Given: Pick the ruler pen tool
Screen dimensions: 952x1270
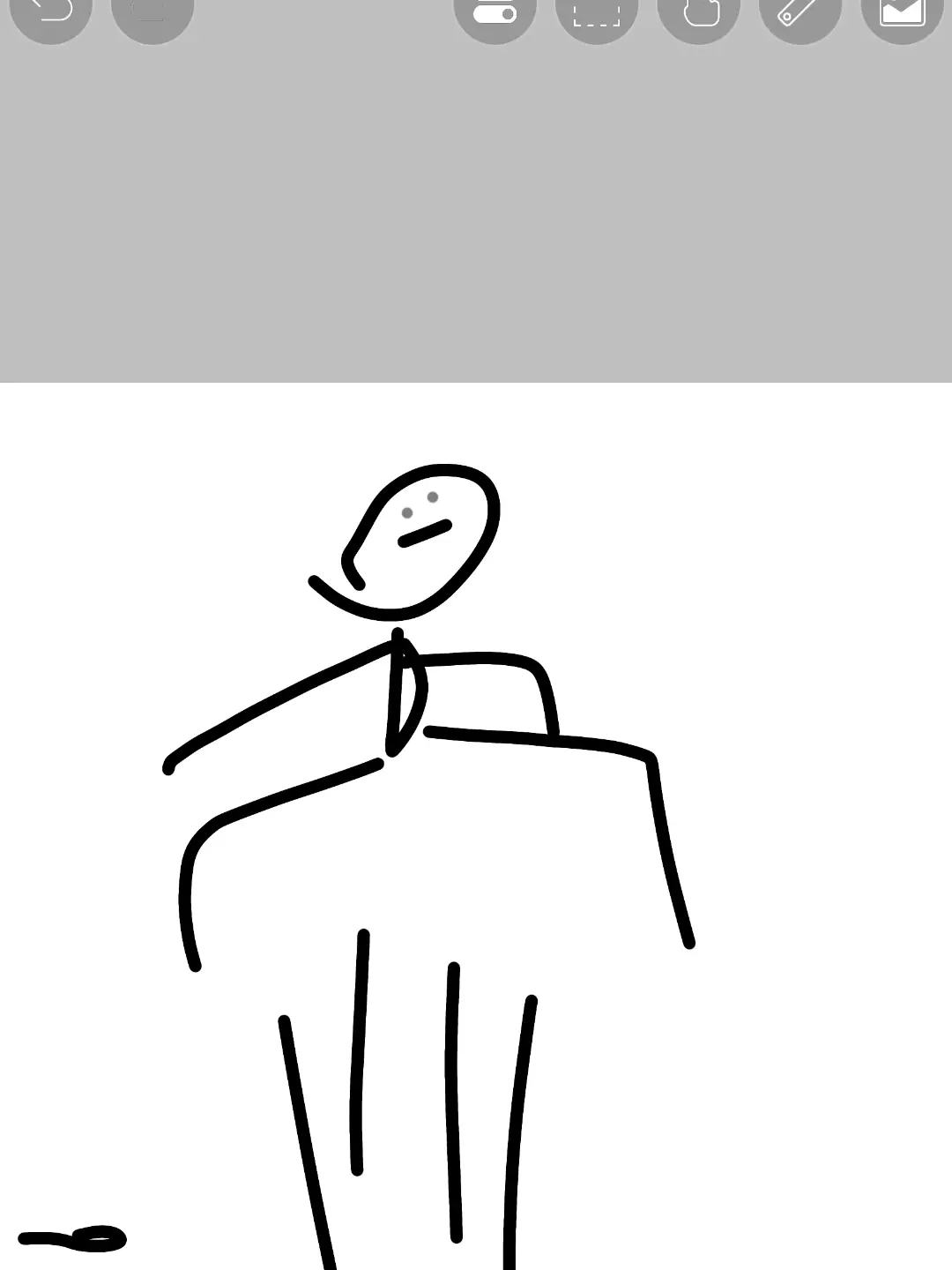Looking at the screenshot, I should (800, 12).
